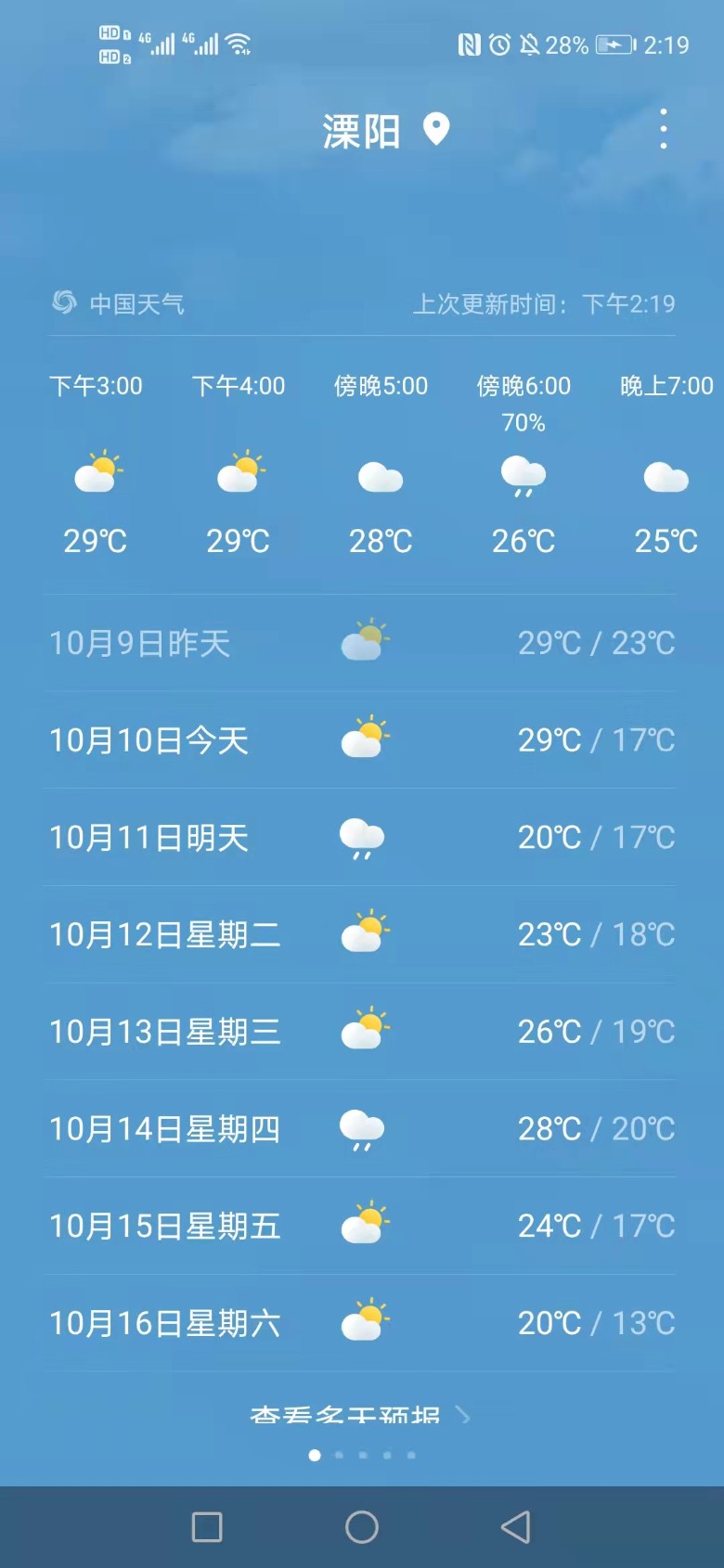Image resolution: width=724 pixels, height=1568 pixels.
Task: Select the rain shower icon under 傍晚6:00
Action: (x=522, y=476)
